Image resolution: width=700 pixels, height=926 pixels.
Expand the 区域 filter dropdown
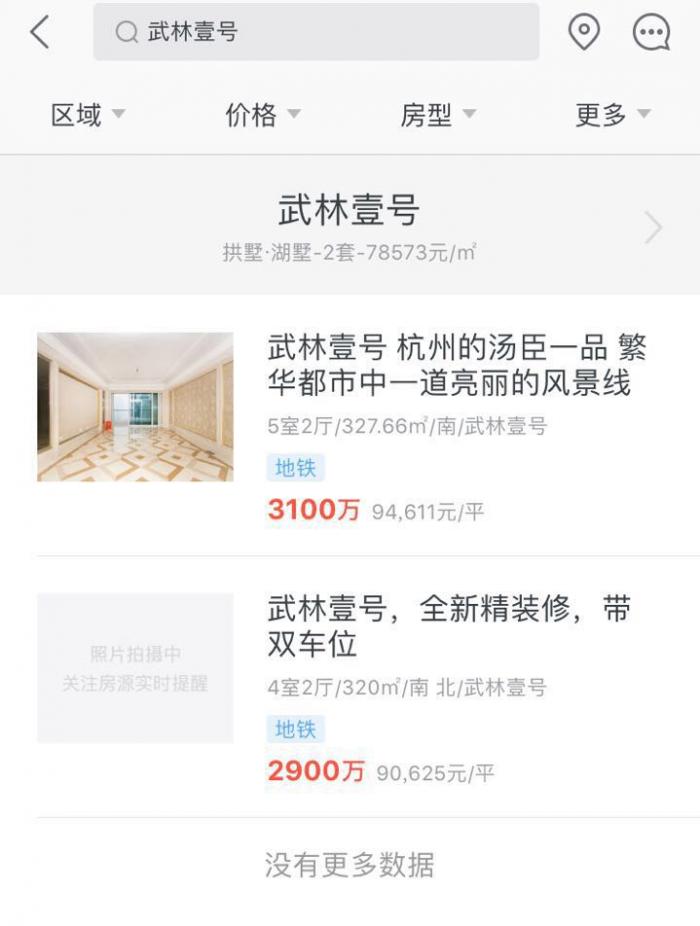(x=88, y=115)
